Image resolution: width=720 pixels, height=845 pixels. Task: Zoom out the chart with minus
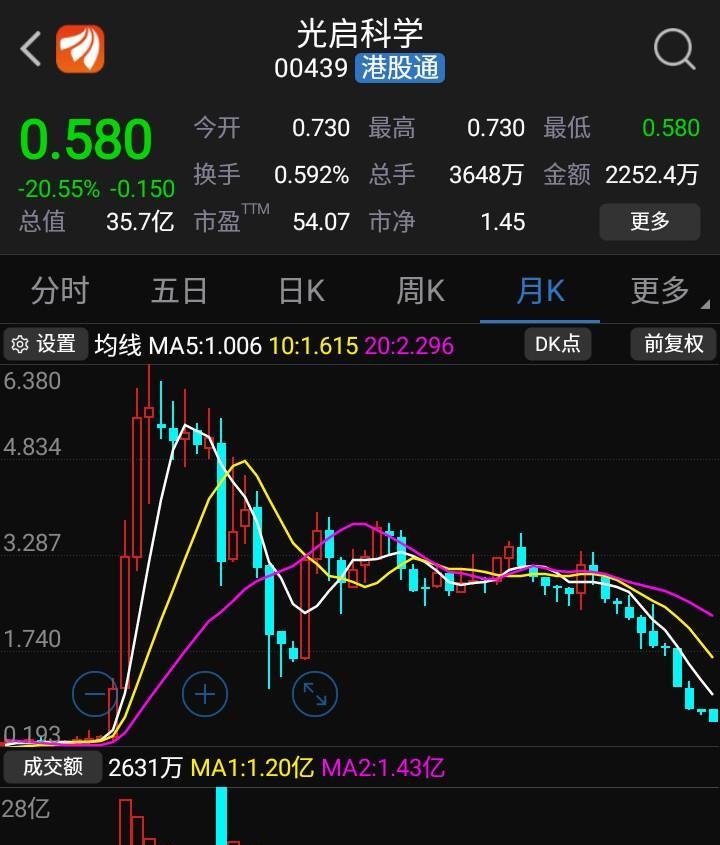point(96,693)
